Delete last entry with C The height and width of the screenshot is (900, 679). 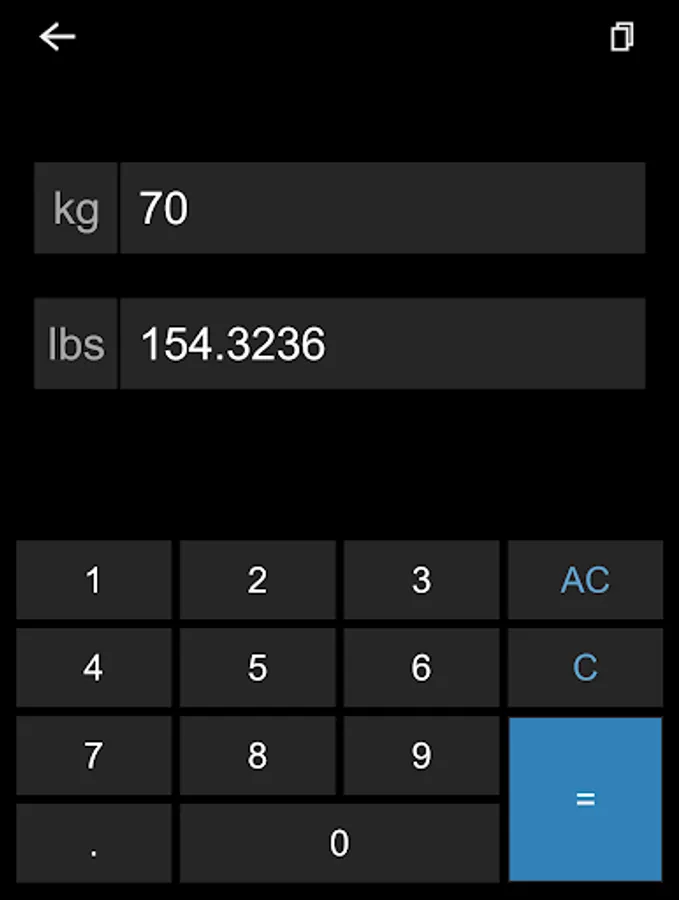click(x=585, y=668)
